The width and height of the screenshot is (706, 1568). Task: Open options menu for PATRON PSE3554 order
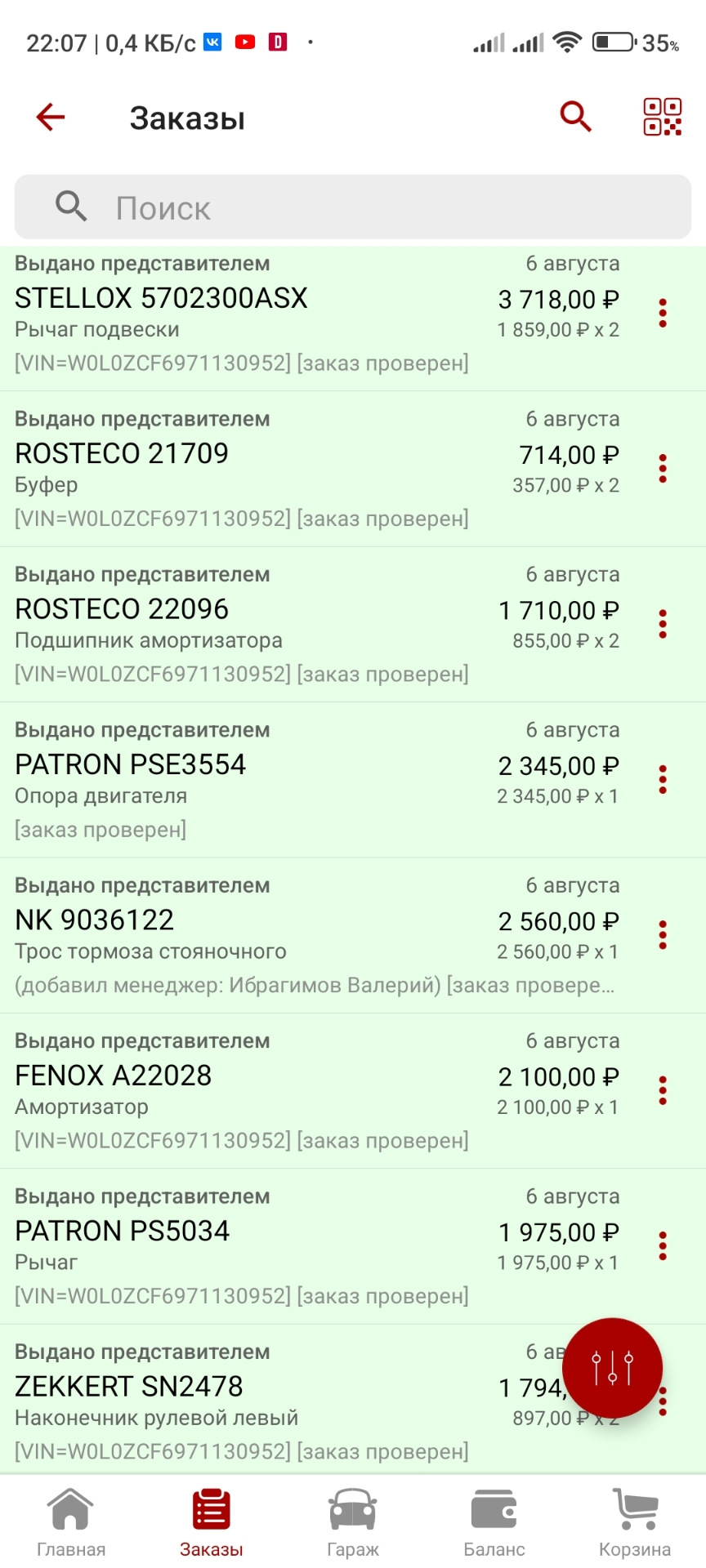662,780
